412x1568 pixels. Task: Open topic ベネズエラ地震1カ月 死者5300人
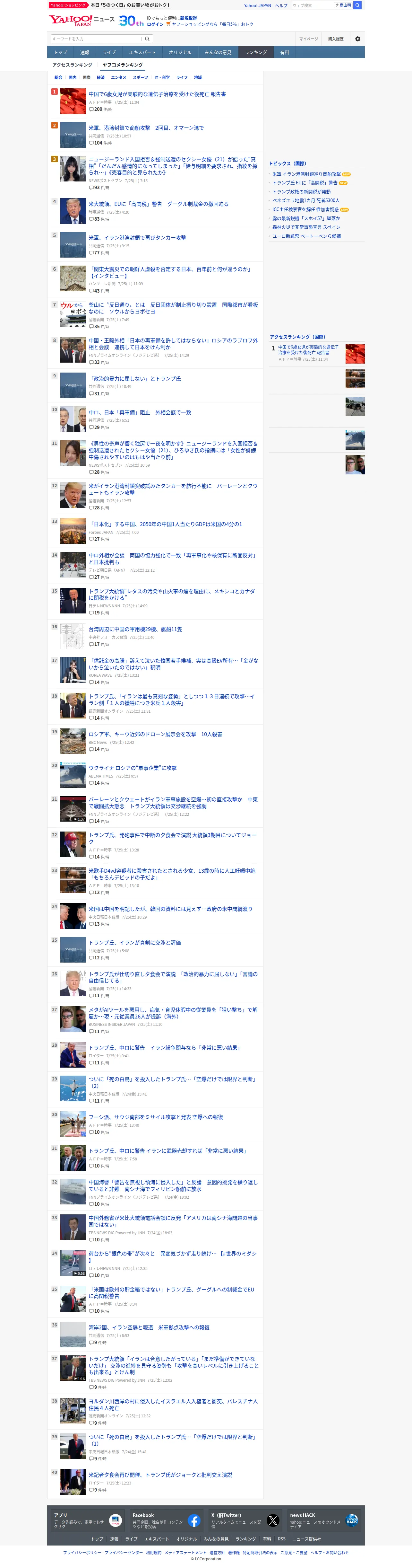tap(306, 200)
